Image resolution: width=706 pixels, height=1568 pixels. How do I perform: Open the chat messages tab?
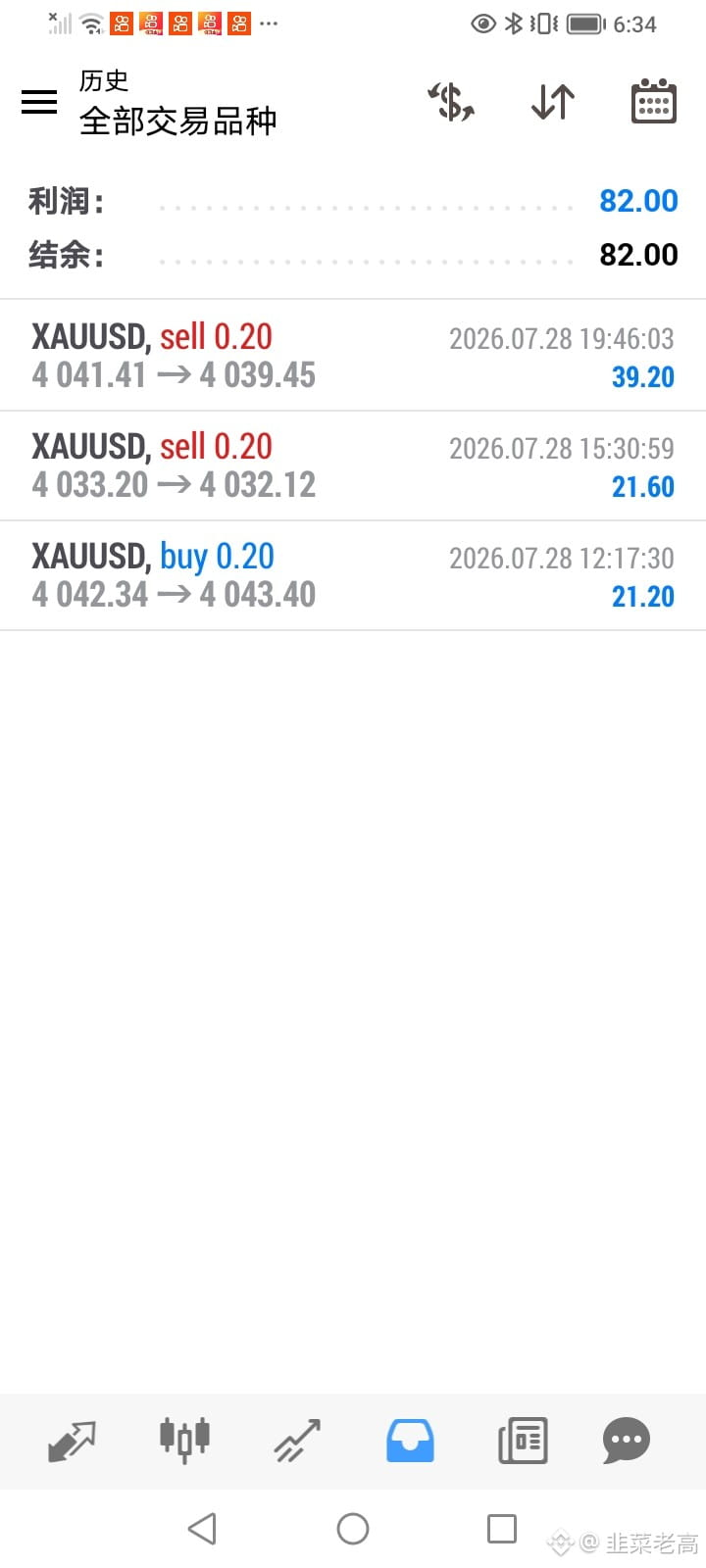click(627, 1441)
